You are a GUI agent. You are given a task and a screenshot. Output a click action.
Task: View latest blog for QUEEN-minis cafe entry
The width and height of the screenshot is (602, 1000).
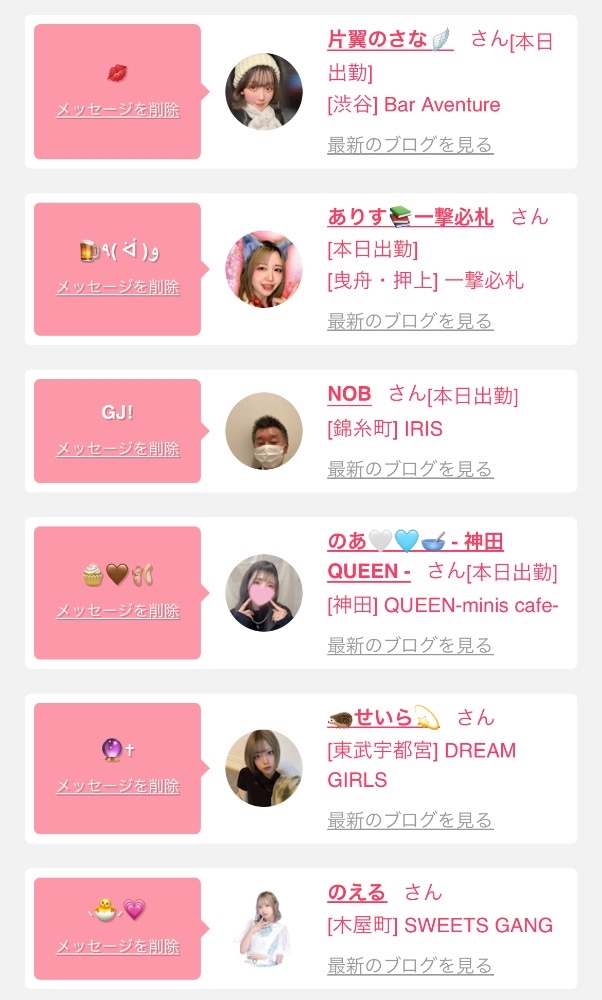(410, 645)
